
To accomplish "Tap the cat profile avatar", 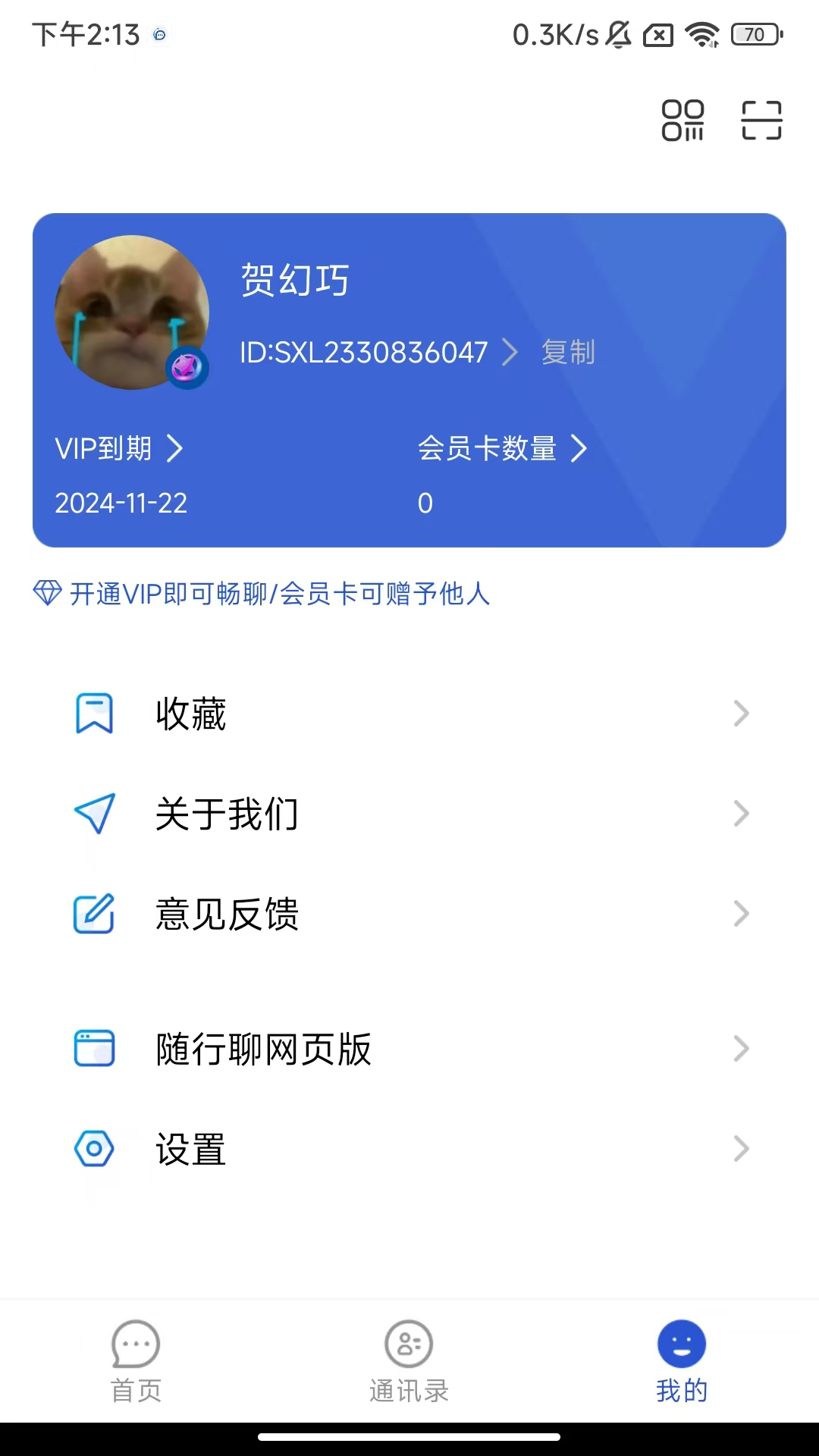I will click(132, 312).
